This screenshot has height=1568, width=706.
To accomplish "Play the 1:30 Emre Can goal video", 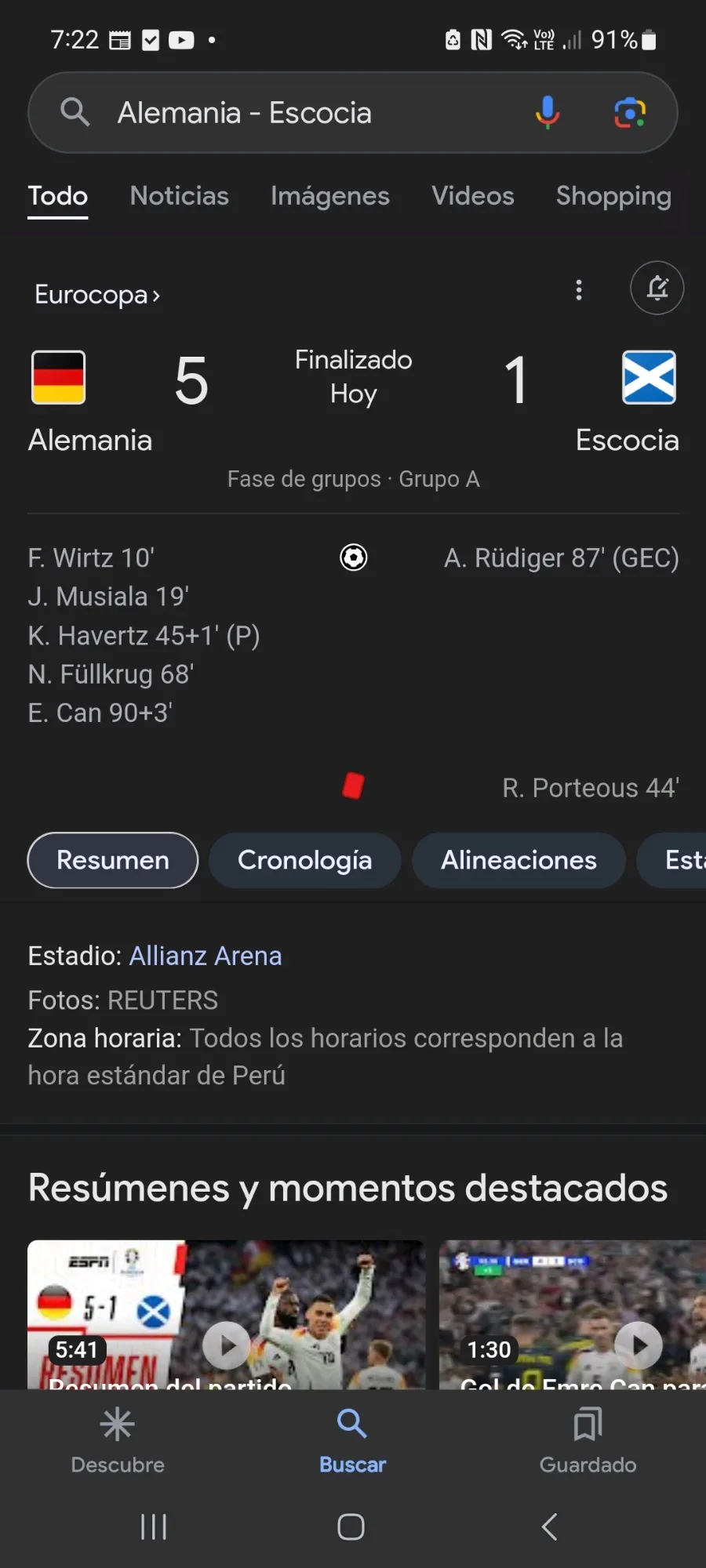I will pyautogui.click(x=573, y=1315).
